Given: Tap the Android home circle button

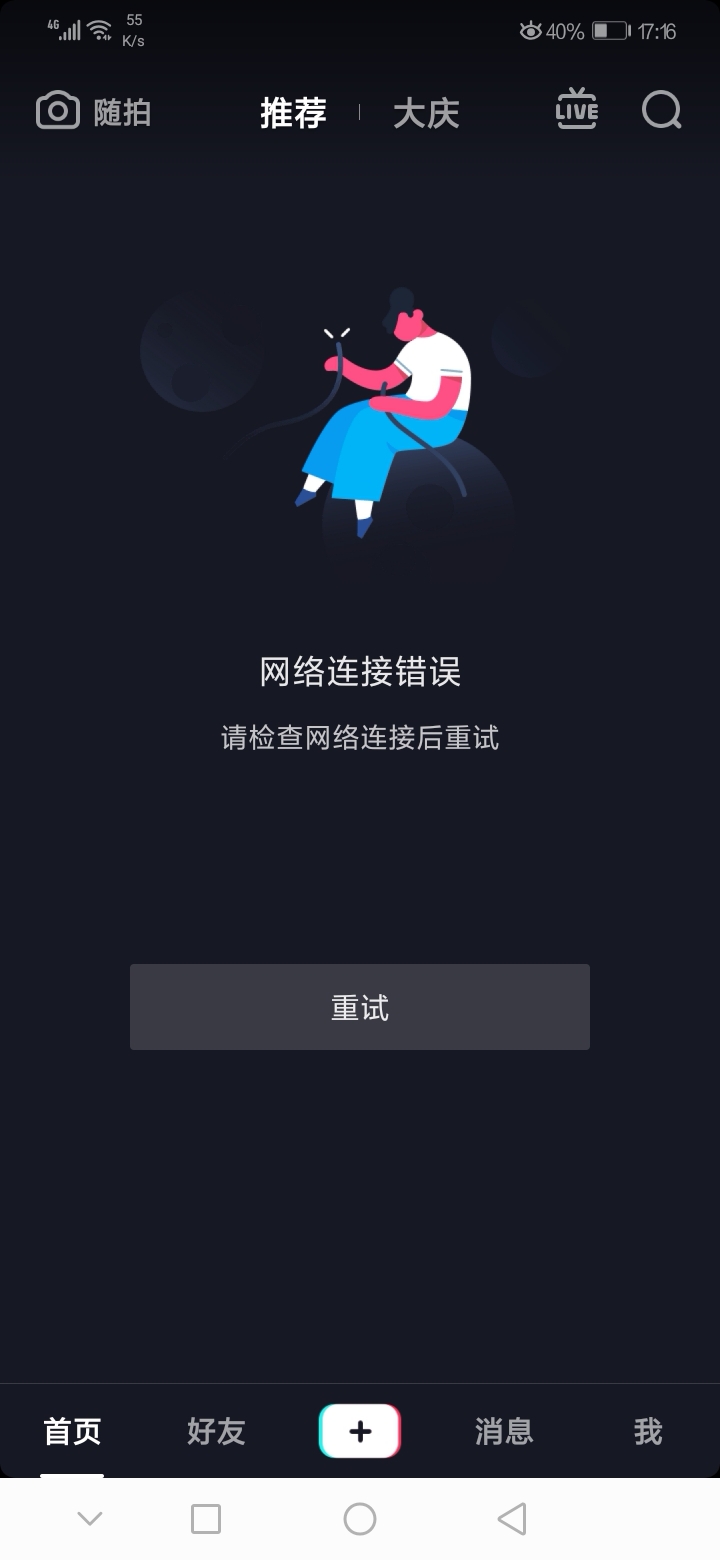Looking at the screenshot, I should [x=359, y=1519].
